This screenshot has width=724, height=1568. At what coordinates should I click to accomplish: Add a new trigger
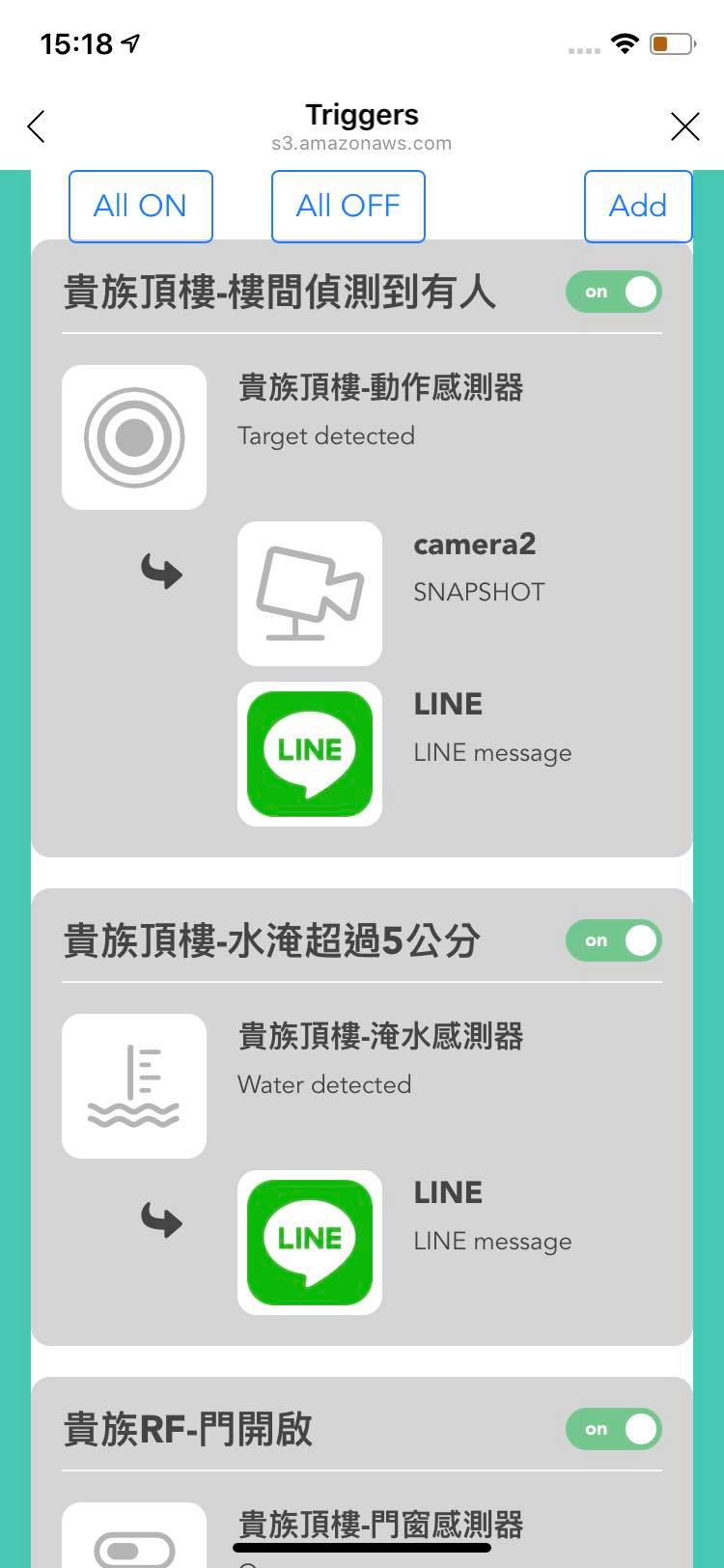[x=637, y=206]
